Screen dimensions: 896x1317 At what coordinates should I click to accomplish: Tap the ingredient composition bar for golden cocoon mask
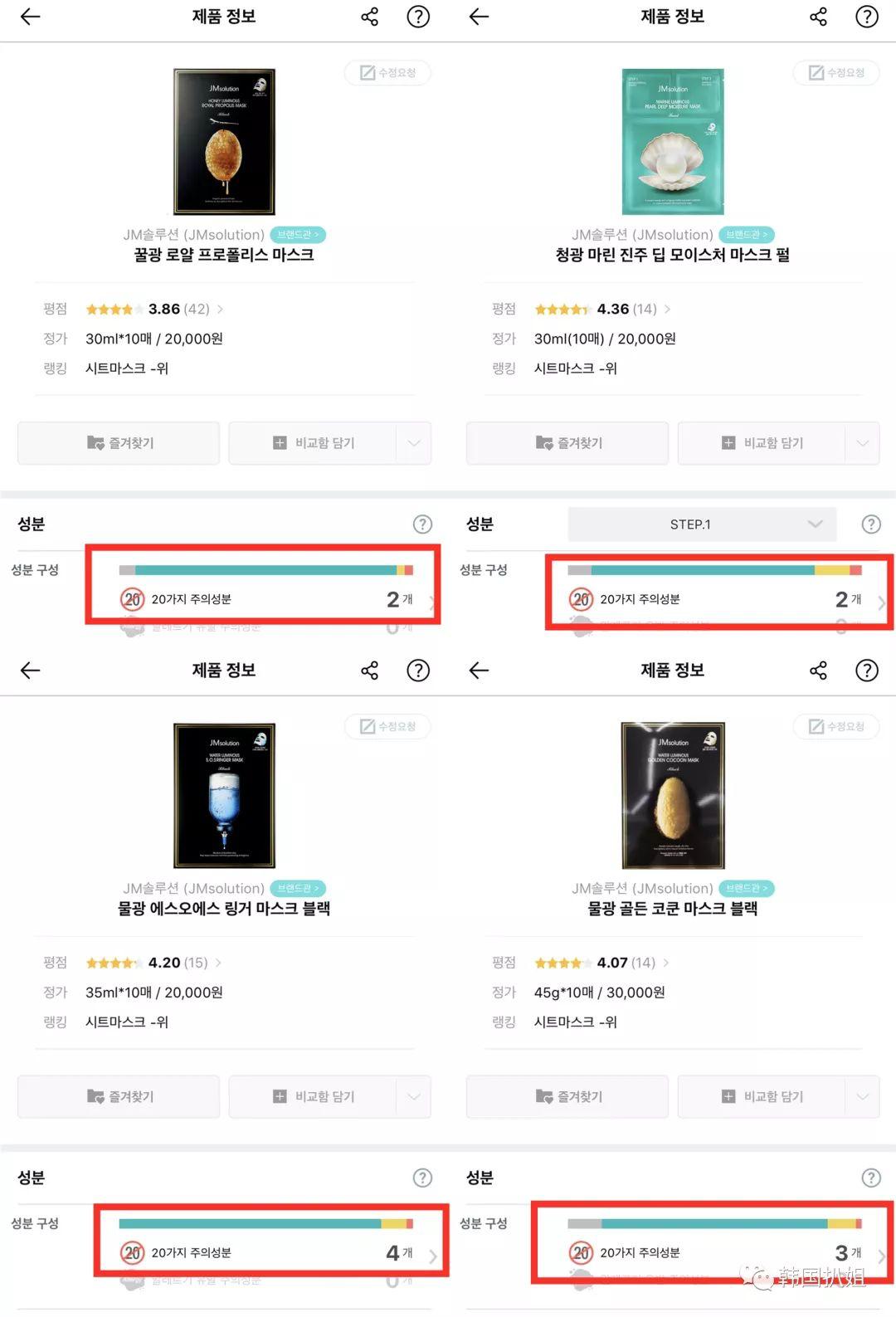[x=715, y=1223]
